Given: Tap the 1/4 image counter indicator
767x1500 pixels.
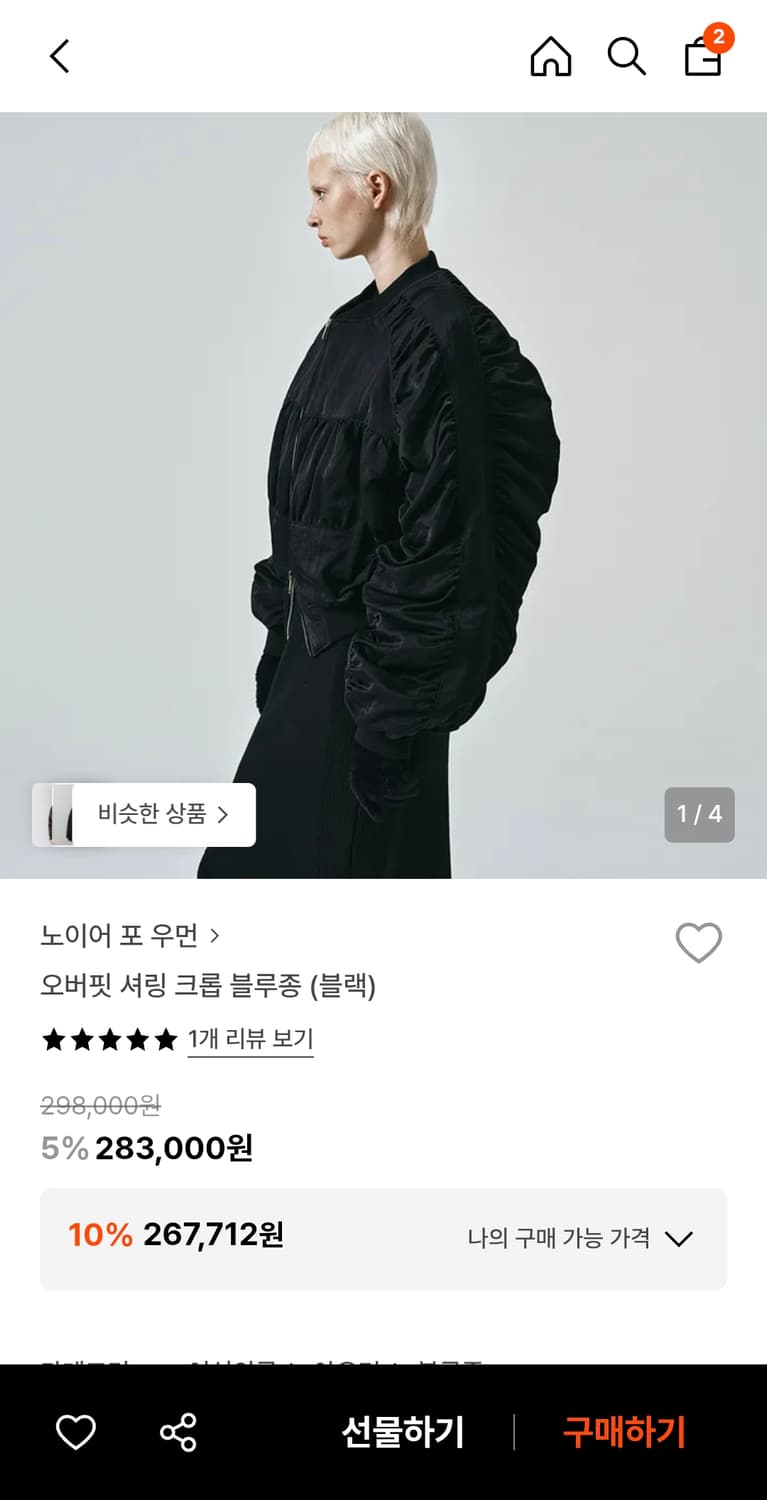Looking at the screenshot, I should click(698, 815).
